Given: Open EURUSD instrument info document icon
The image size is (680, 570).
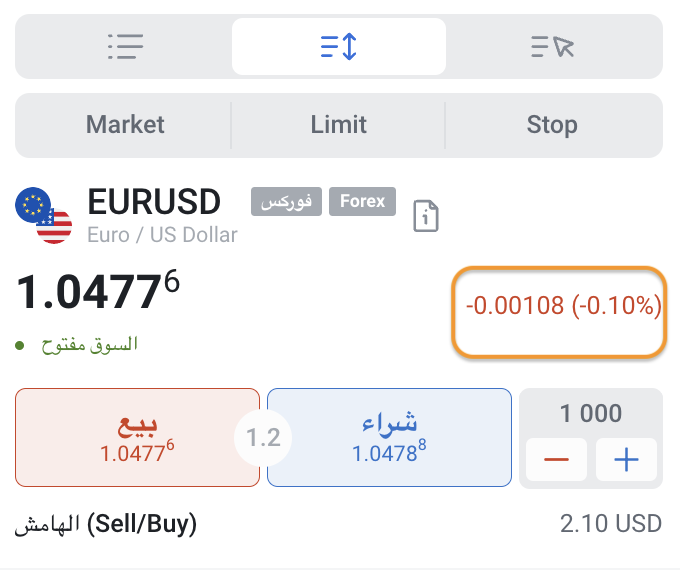Looking at the screenshot, I should [x=427, y=215].
